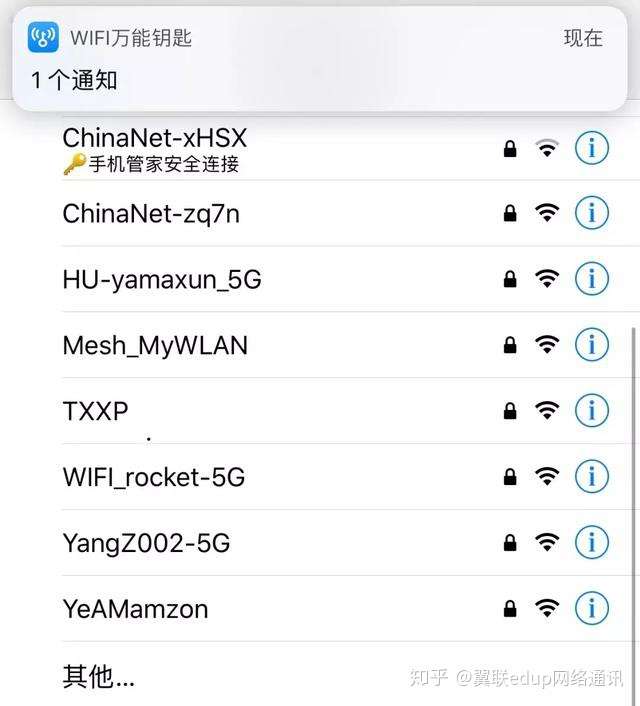Screen dimensions: 640x706
Task: Open info button for HU-yamaxun_5G
Action: tap(592, 279)
